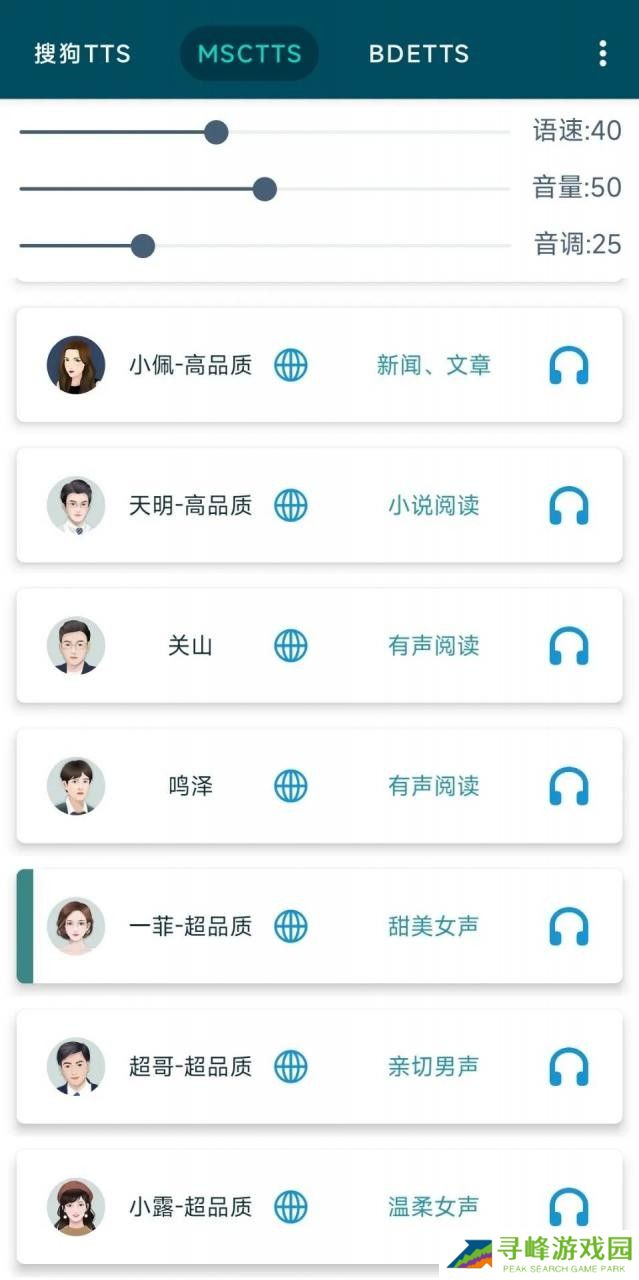Choose the 鸣泽 voice
Screen dimensions: 639x1280
(190, 786)
